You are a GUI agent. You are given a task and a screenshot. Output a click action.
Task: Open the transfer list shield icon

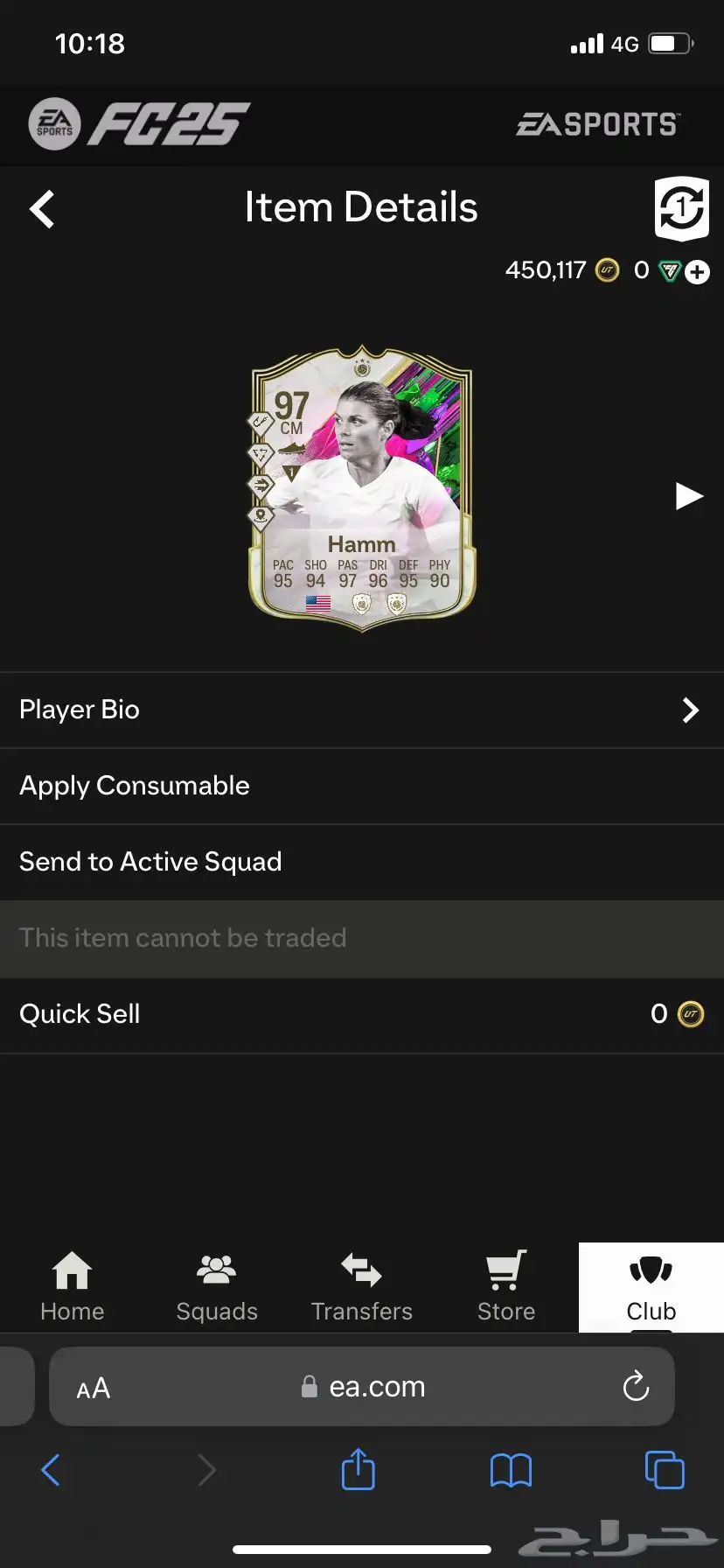(x=681, y=208)
